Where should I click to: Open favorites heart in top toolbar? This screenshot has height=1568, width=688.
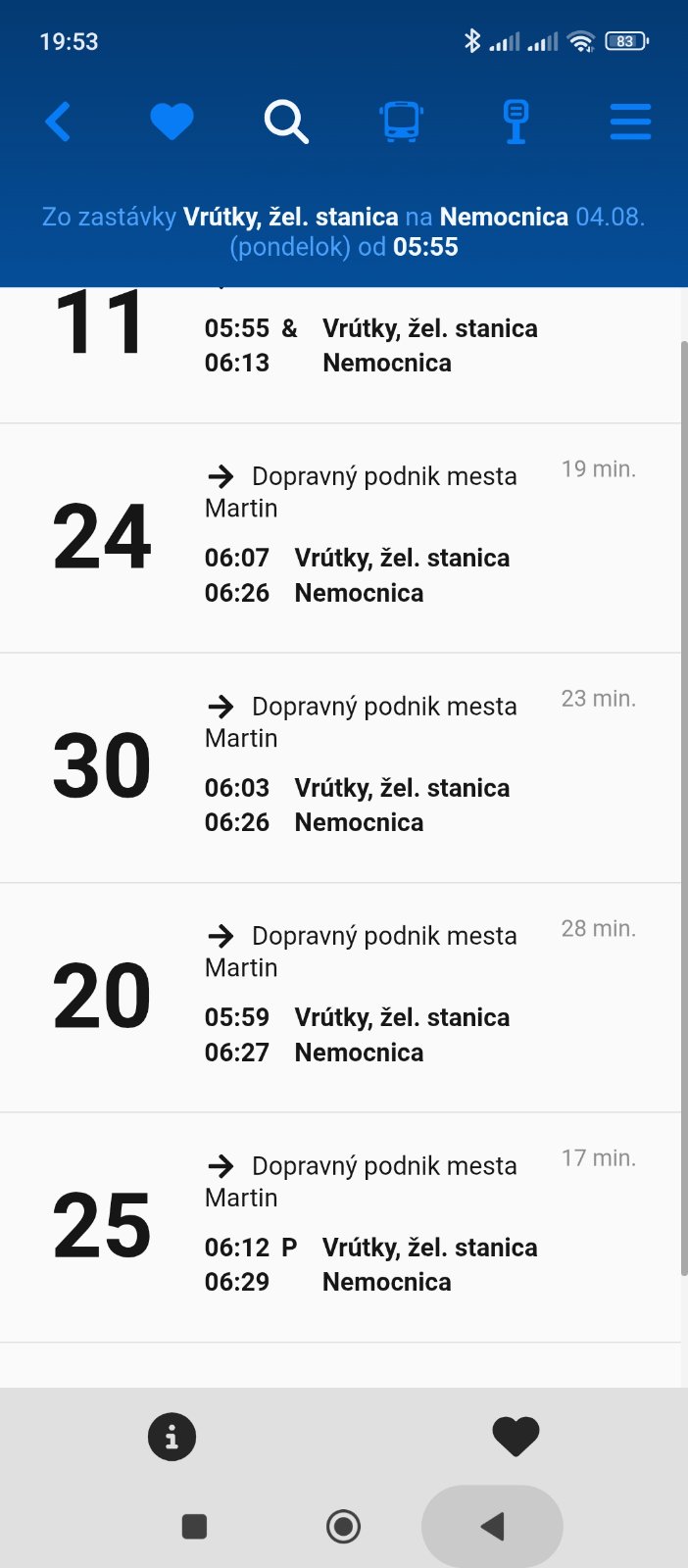point(172,122)
